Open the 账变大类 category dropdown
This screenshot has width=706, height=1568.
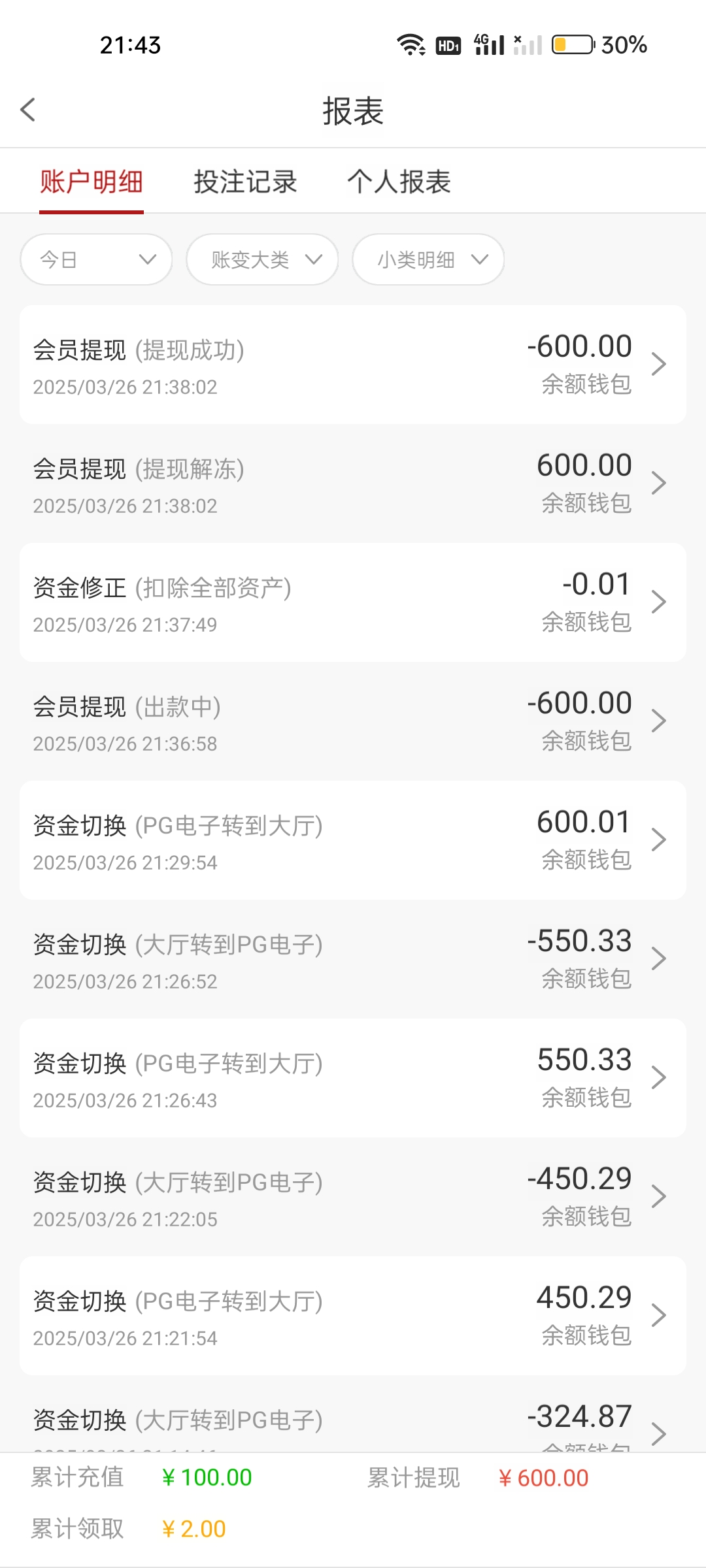click(261, 259)
